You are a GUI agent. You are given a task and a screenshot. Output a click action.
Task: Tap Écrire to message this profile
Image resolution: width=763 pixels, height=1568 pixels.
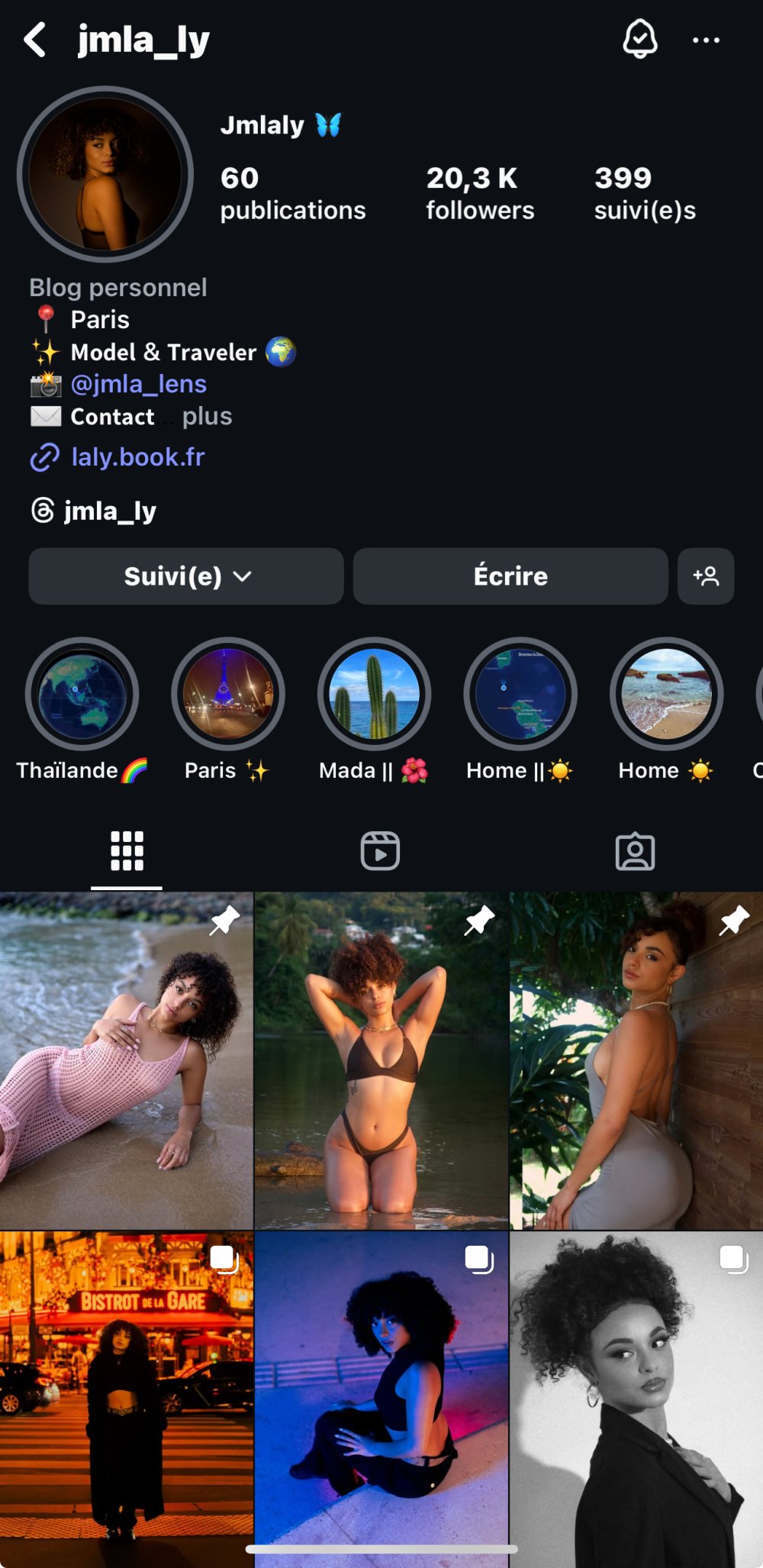(x=510, y=576)
